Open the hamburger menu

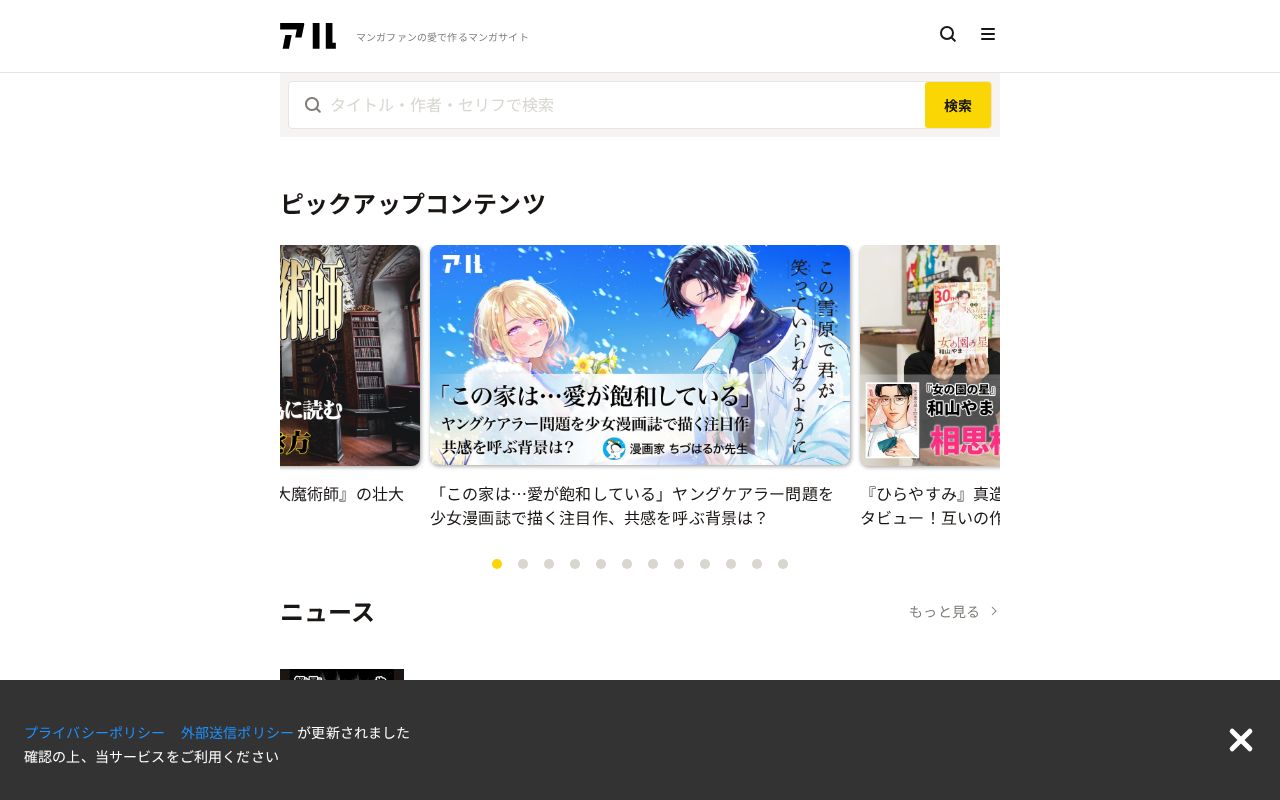(x=988, y=34)
